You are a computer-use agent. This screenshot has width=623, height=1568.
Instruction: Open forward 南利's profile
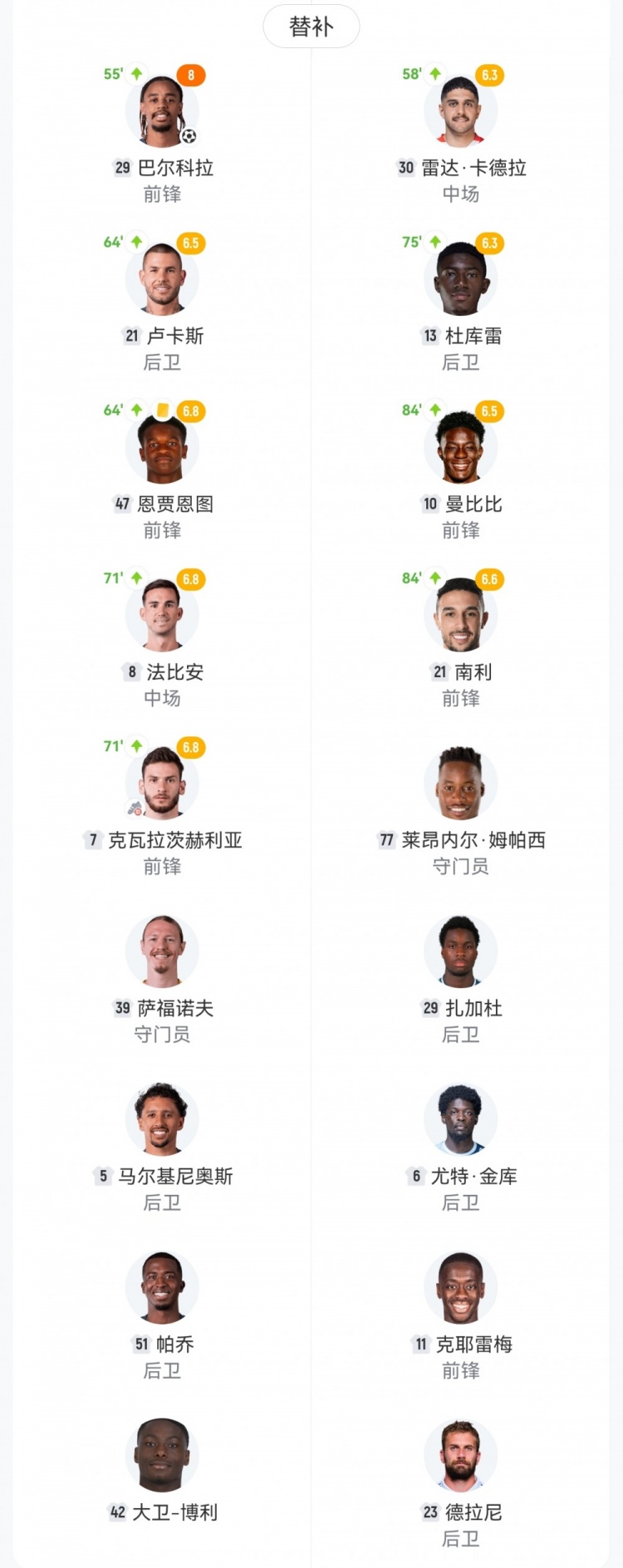[460, 617]
